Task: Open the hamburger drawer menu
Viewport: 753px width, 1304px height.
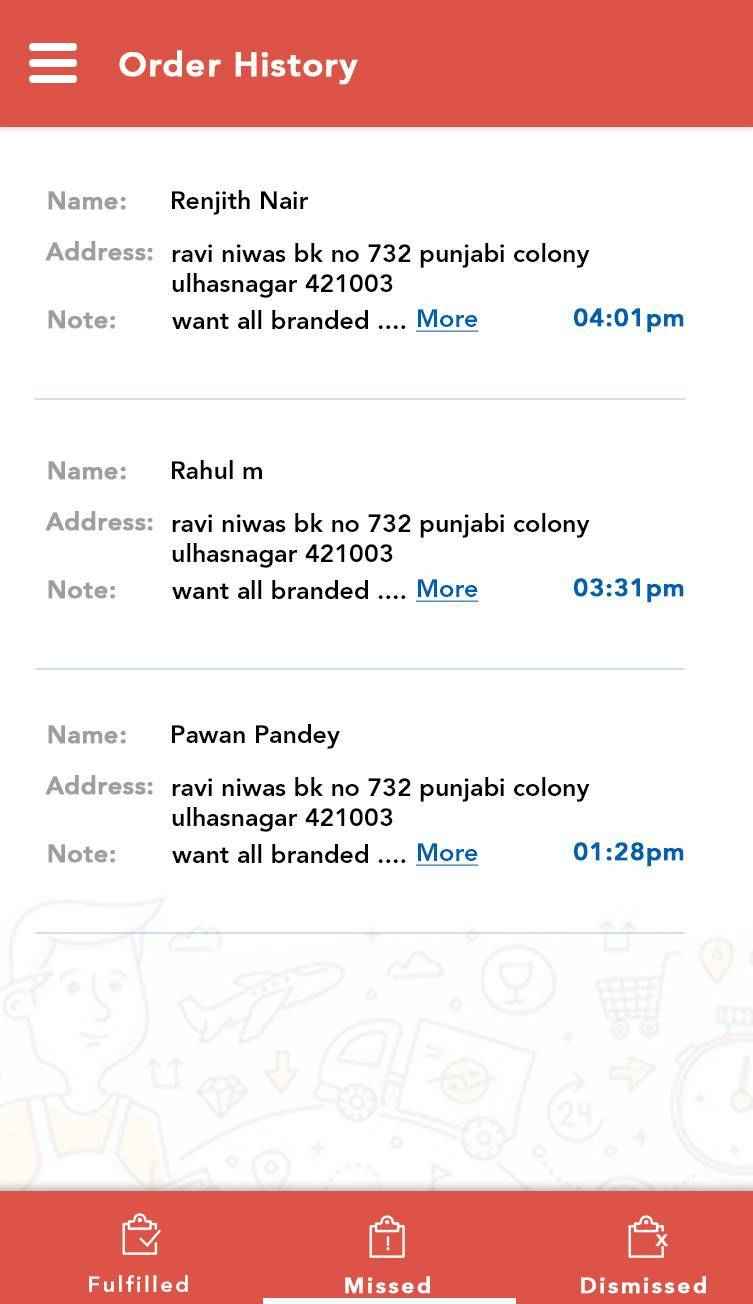Action: 53,63
